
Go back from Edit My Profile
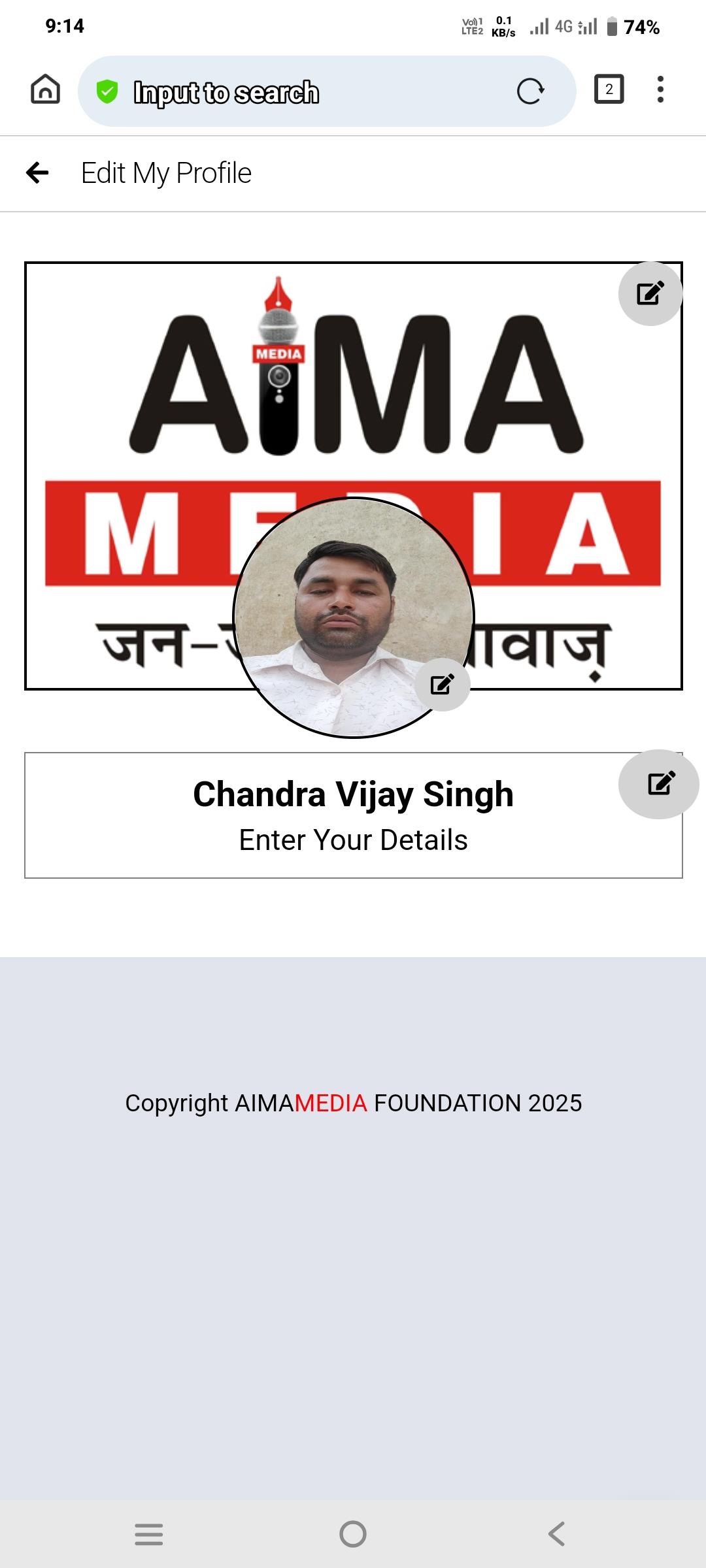pos(38,173)
